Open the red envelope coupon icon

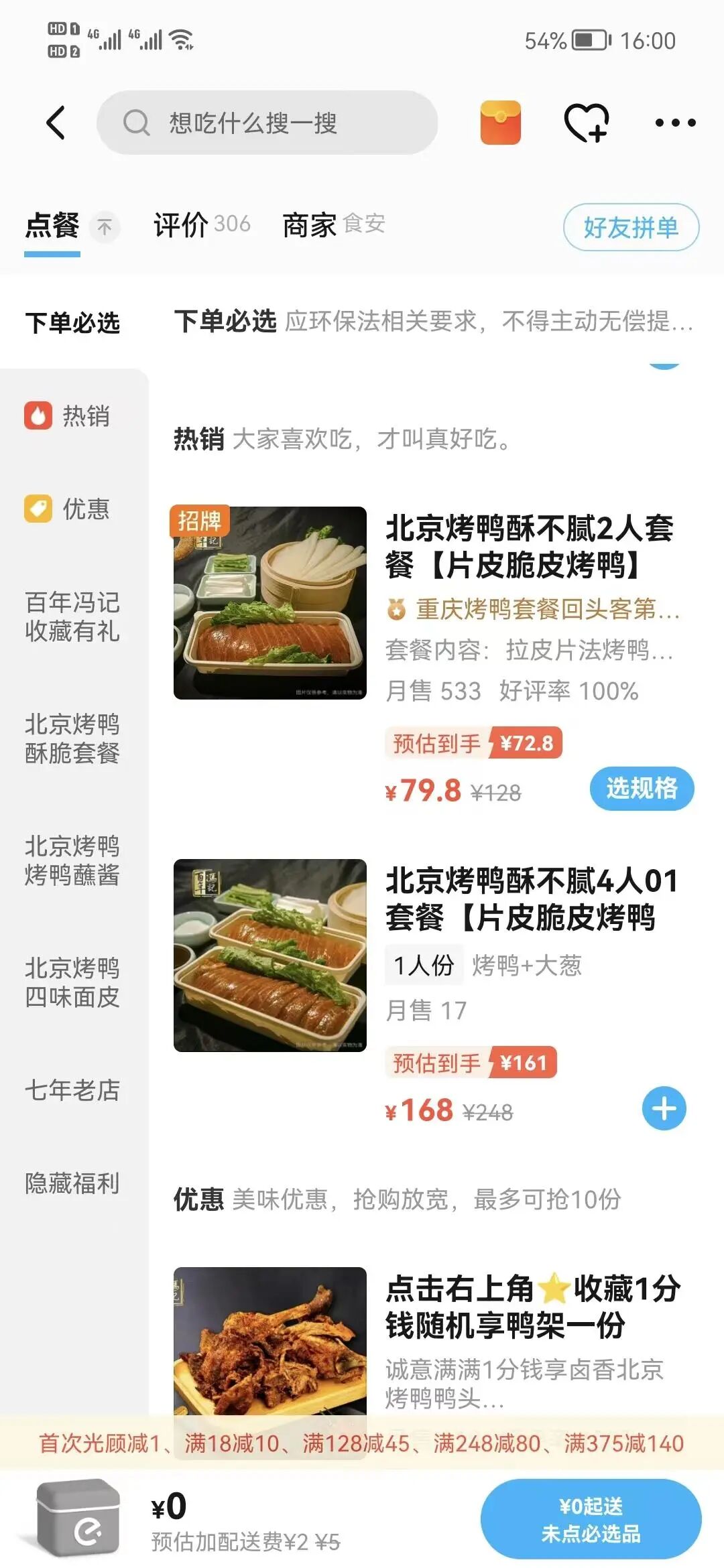pos(500,123)
